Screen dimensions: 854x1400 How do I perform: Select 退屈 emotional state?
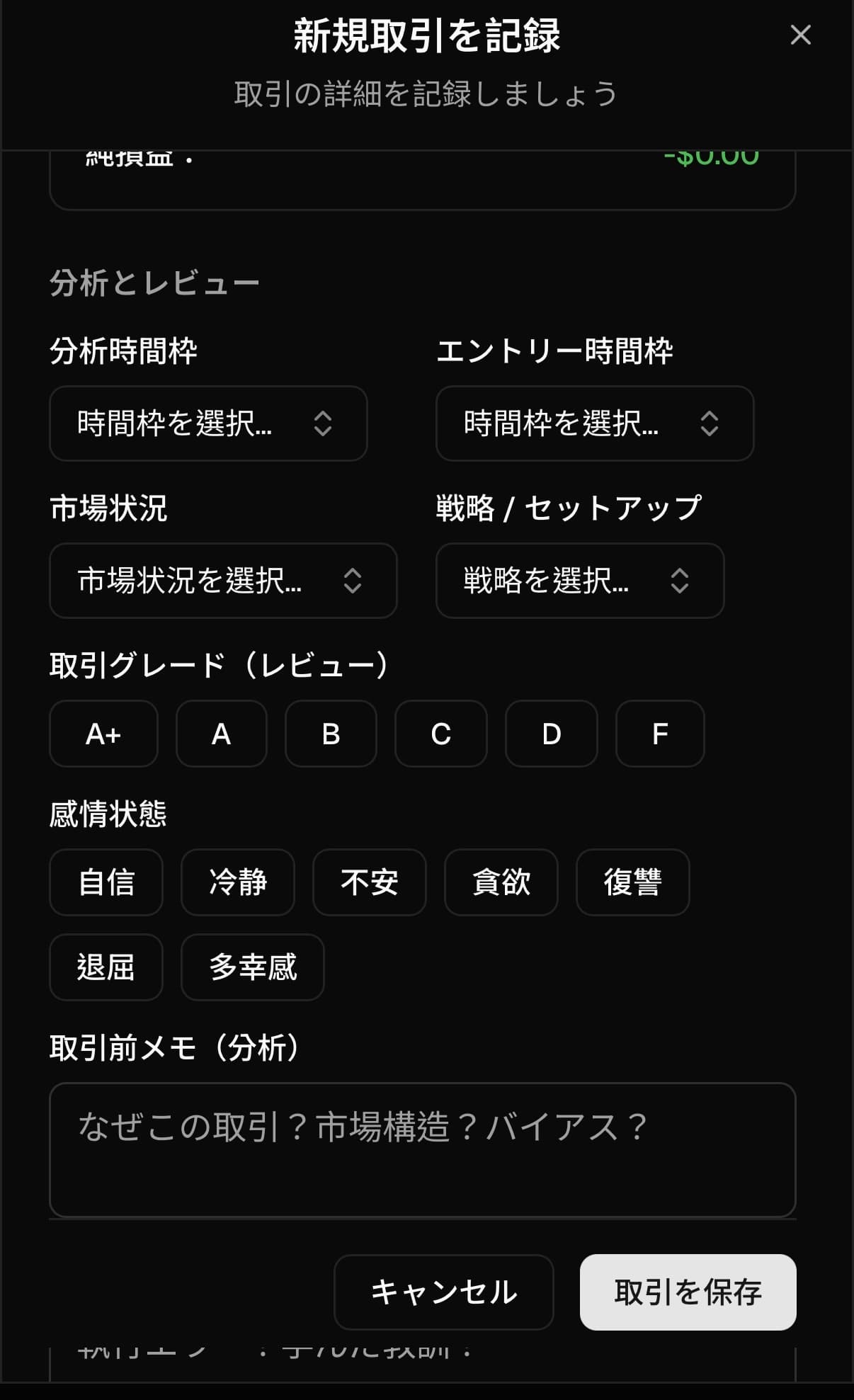(106, 967)
